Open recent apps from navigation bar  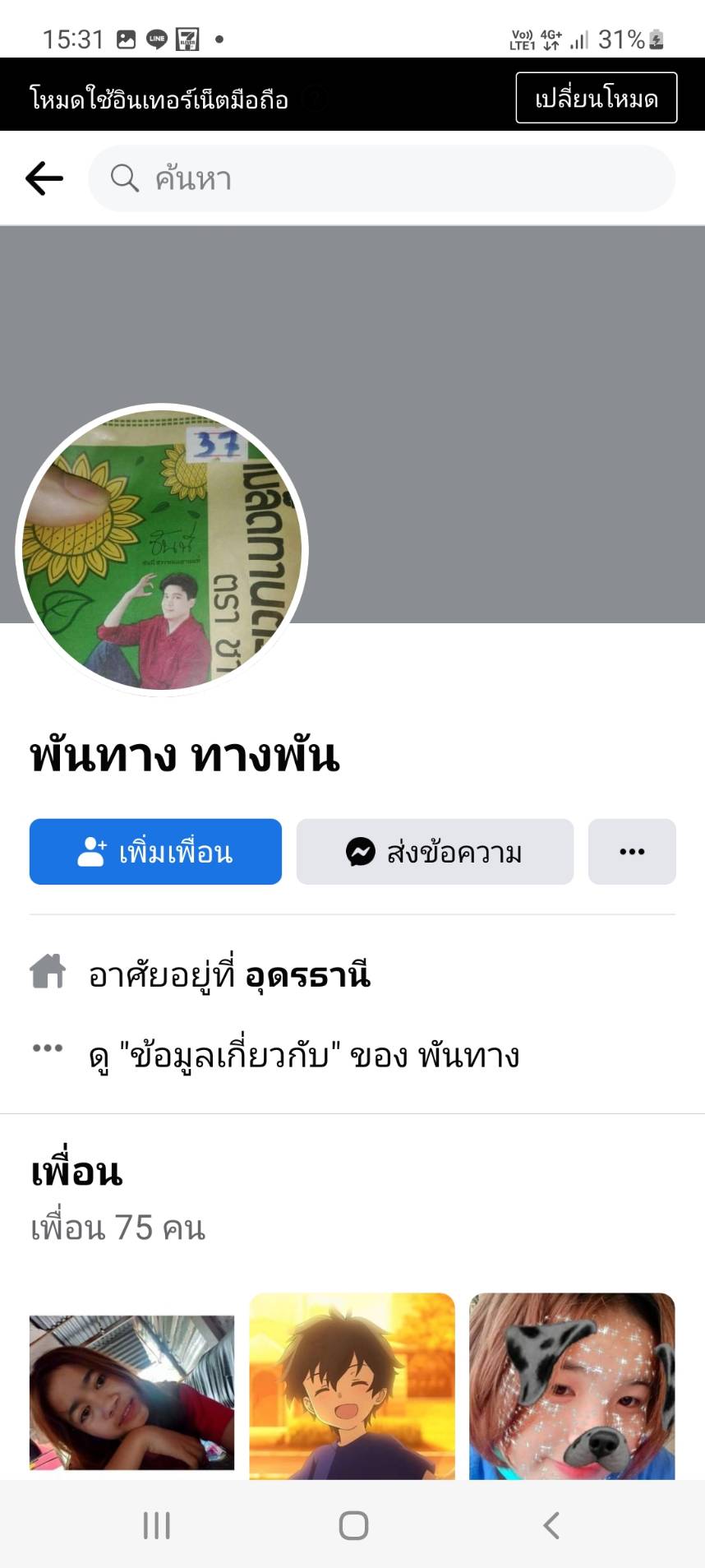[156, 1525]
